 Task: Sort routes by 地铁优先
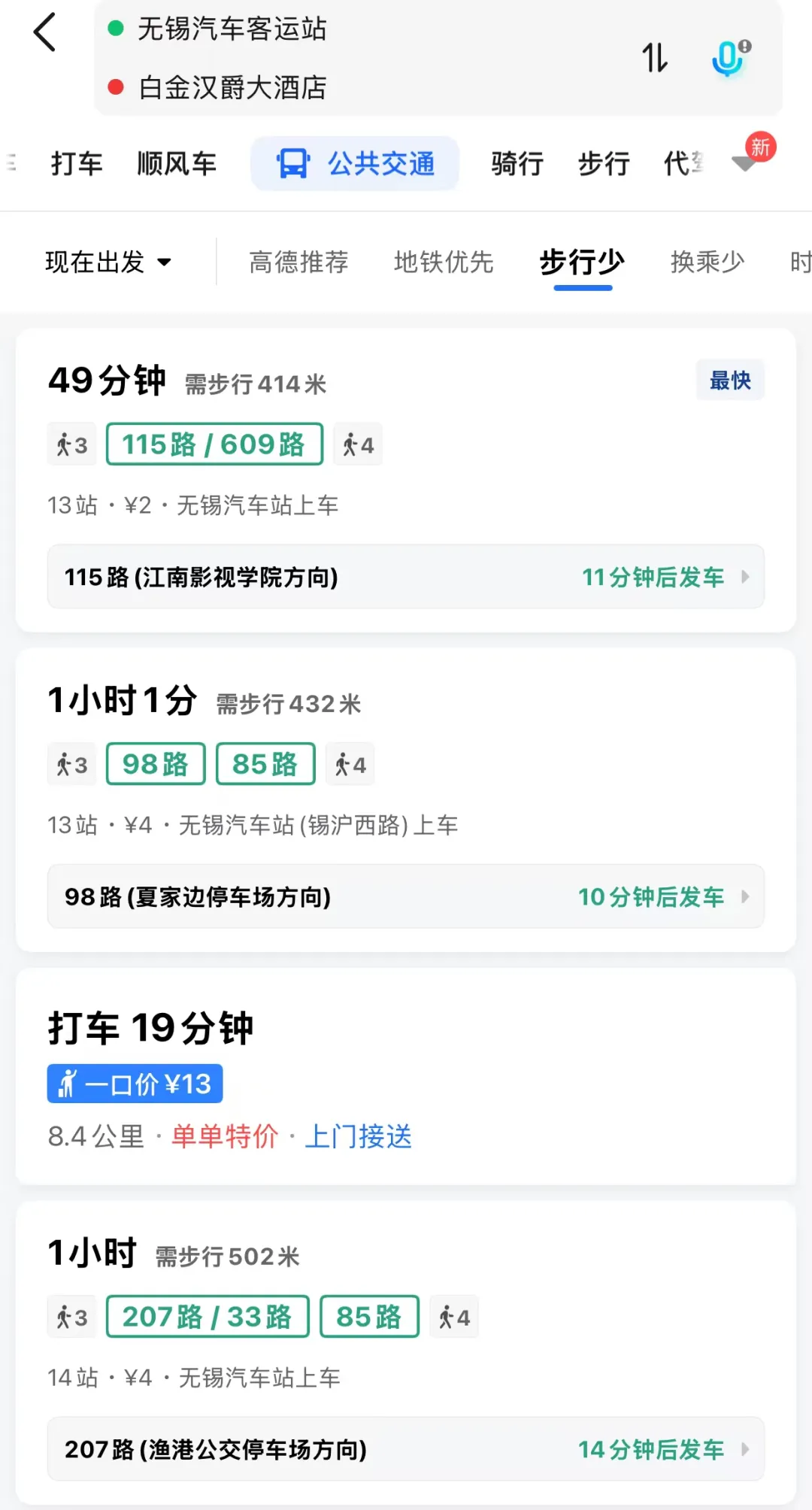[444, 262]
